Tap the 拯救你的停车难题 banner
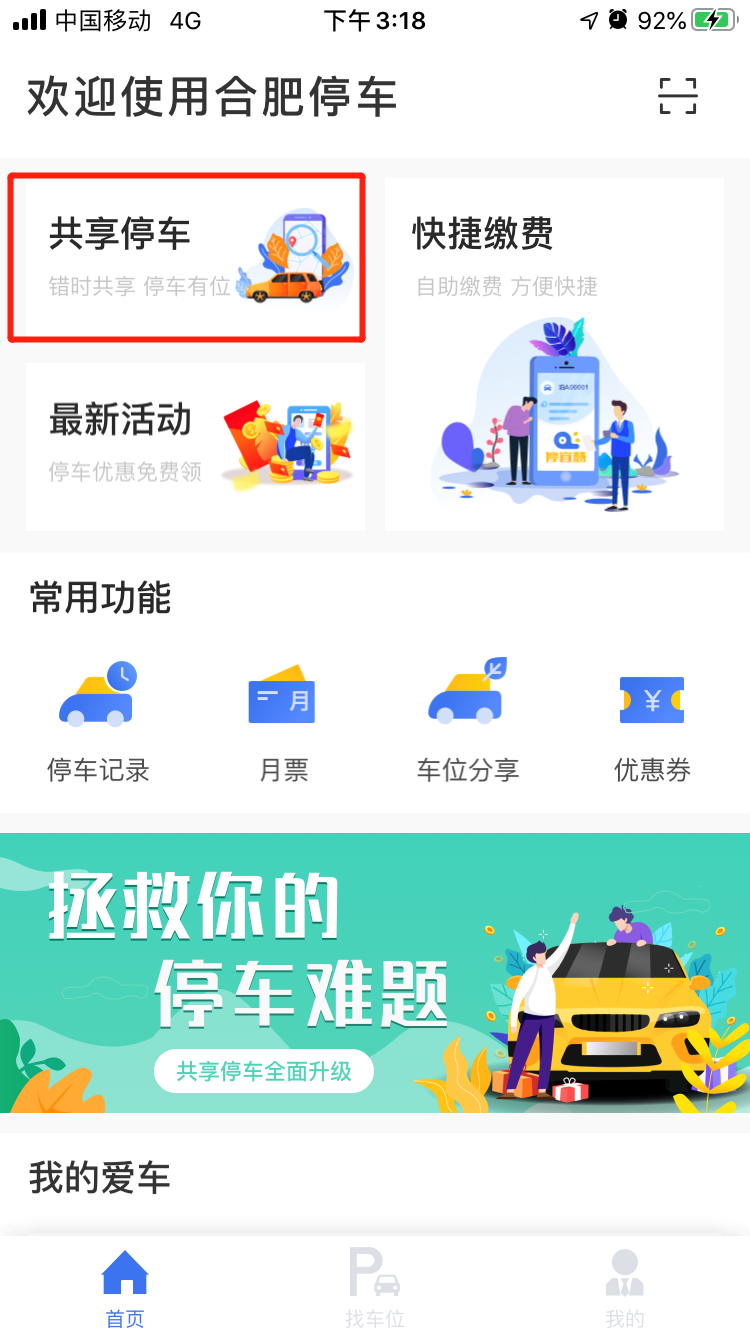This screenshot has width=750, height=1334. point(375,972)
